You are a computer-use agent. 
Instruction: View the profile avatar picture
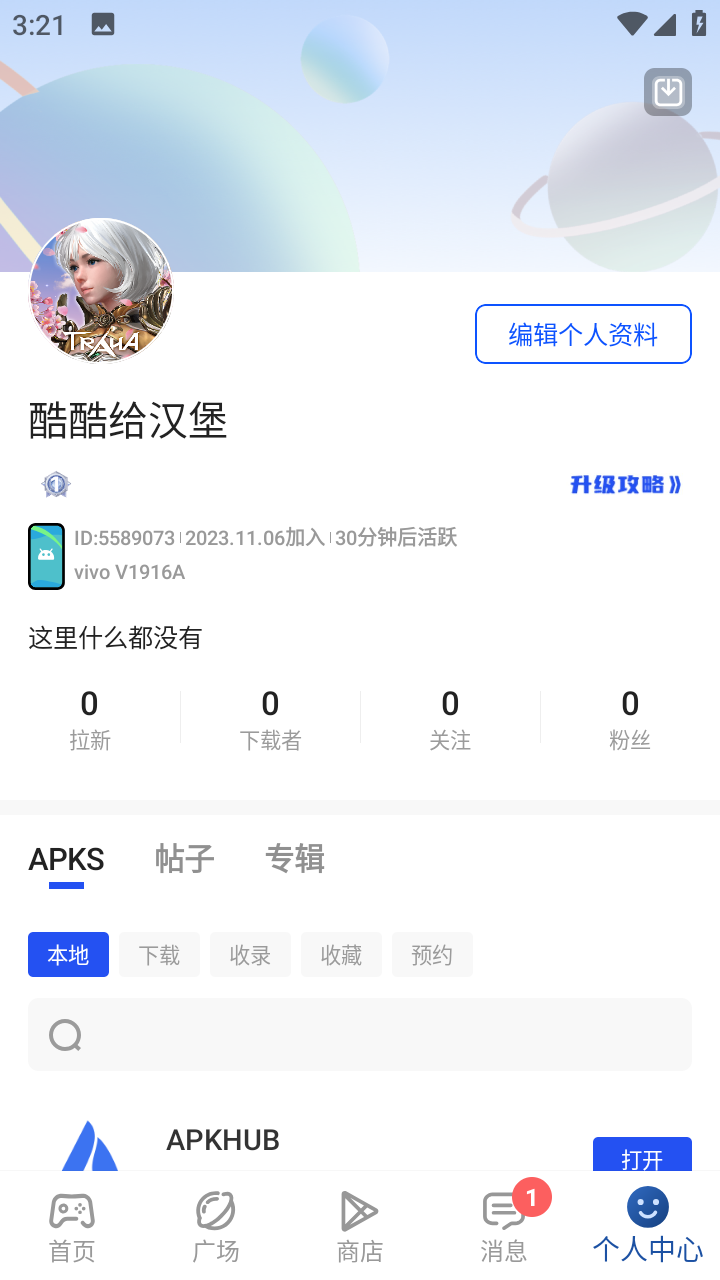click(101, 290)
